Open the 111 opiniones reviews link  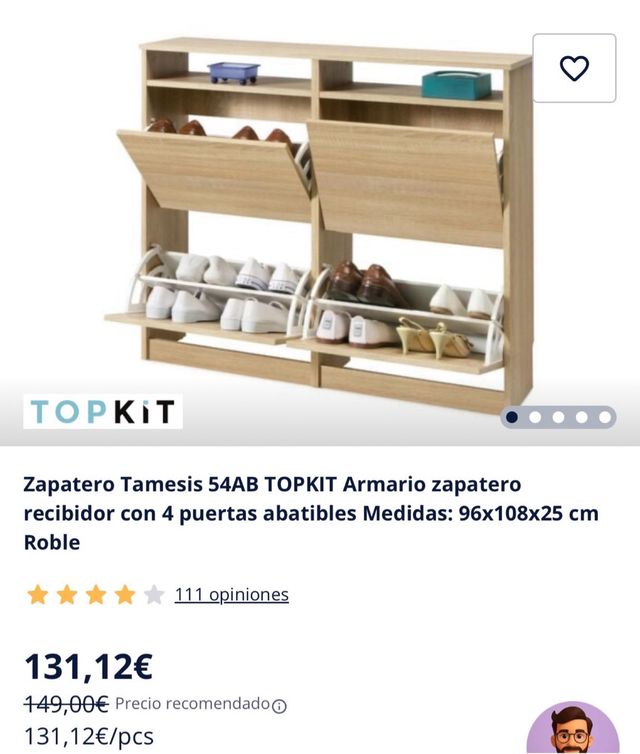pyautogui.click(x=231, y=595)
